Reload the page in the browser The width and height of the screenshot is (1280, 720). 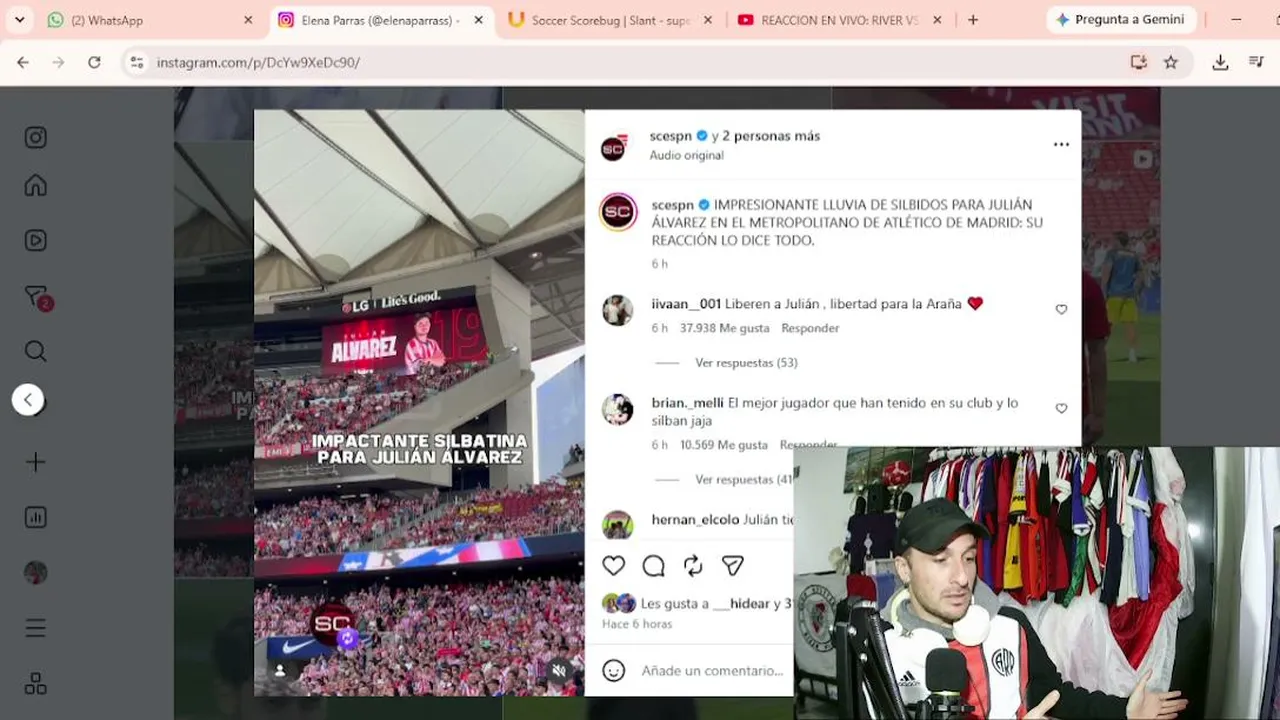click(x=94, y=62)
